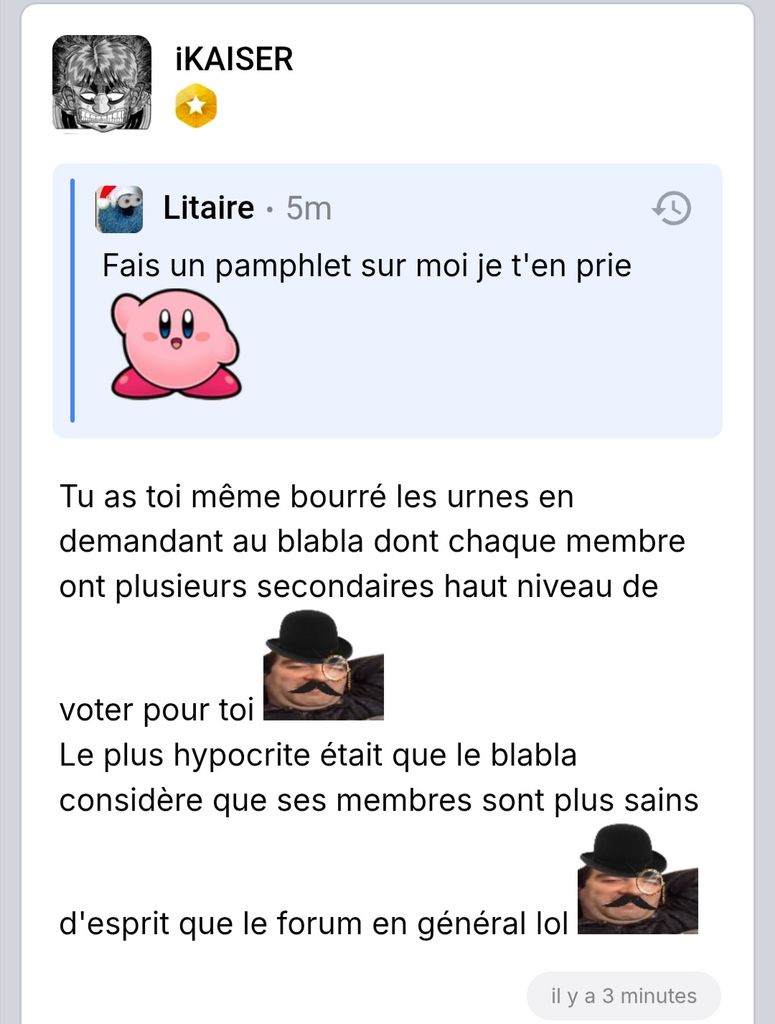View Litaire's profile from the quote
Image resolution: width=775 pixels, height=1024 pixels.
(x=209, y=208)
